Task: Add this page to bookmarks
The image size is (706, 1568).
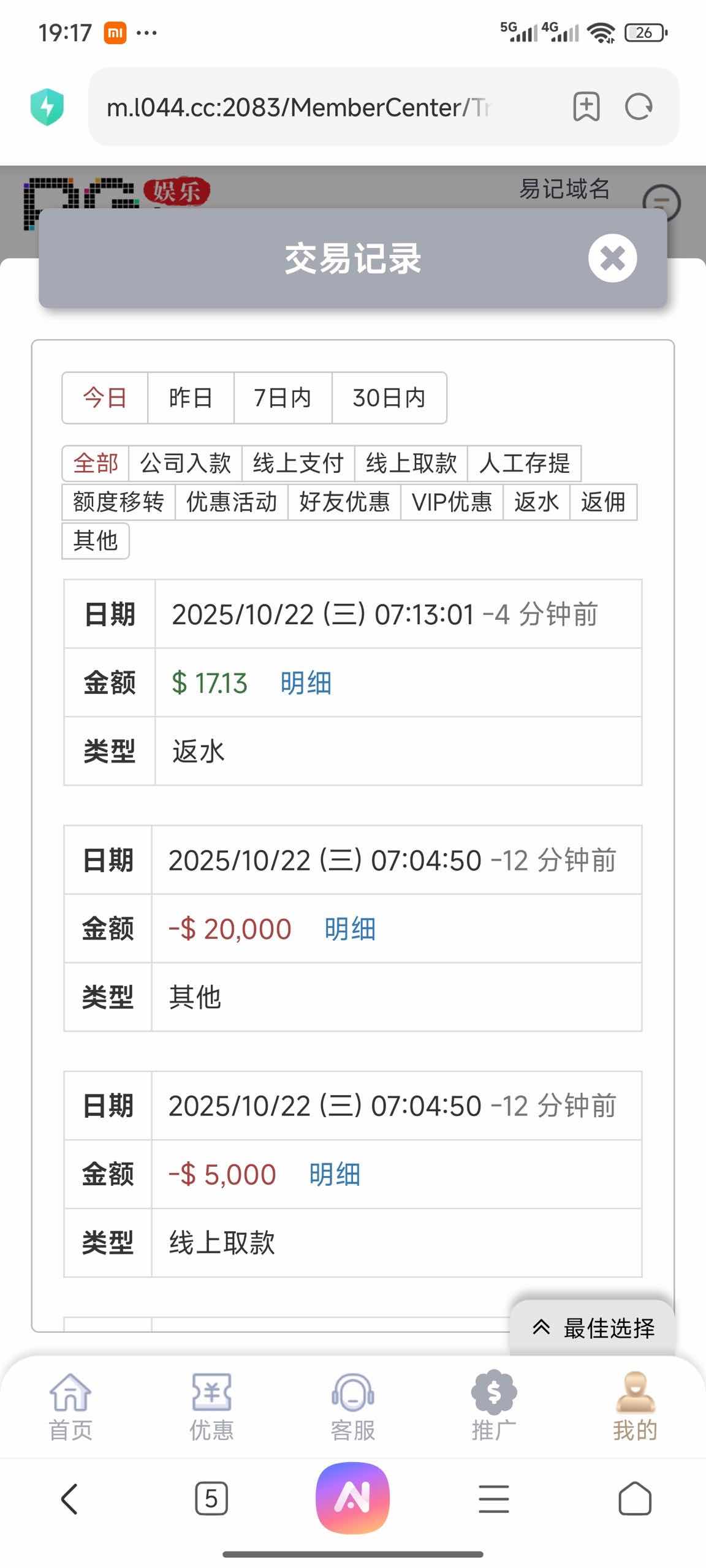Action: (x=586, y=107)
